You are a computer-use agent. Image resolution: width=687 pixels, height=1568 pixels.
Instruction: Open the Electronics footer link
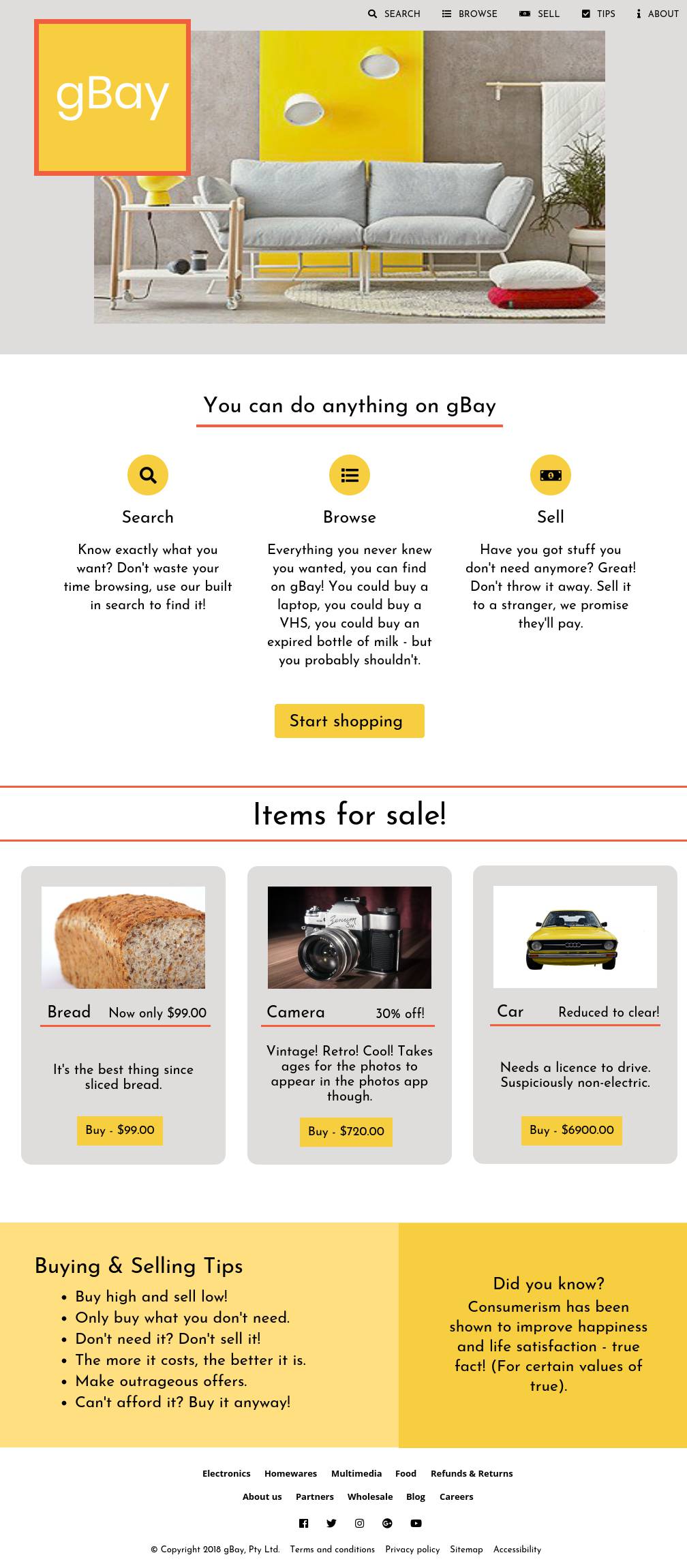(x=226, y=1473)
